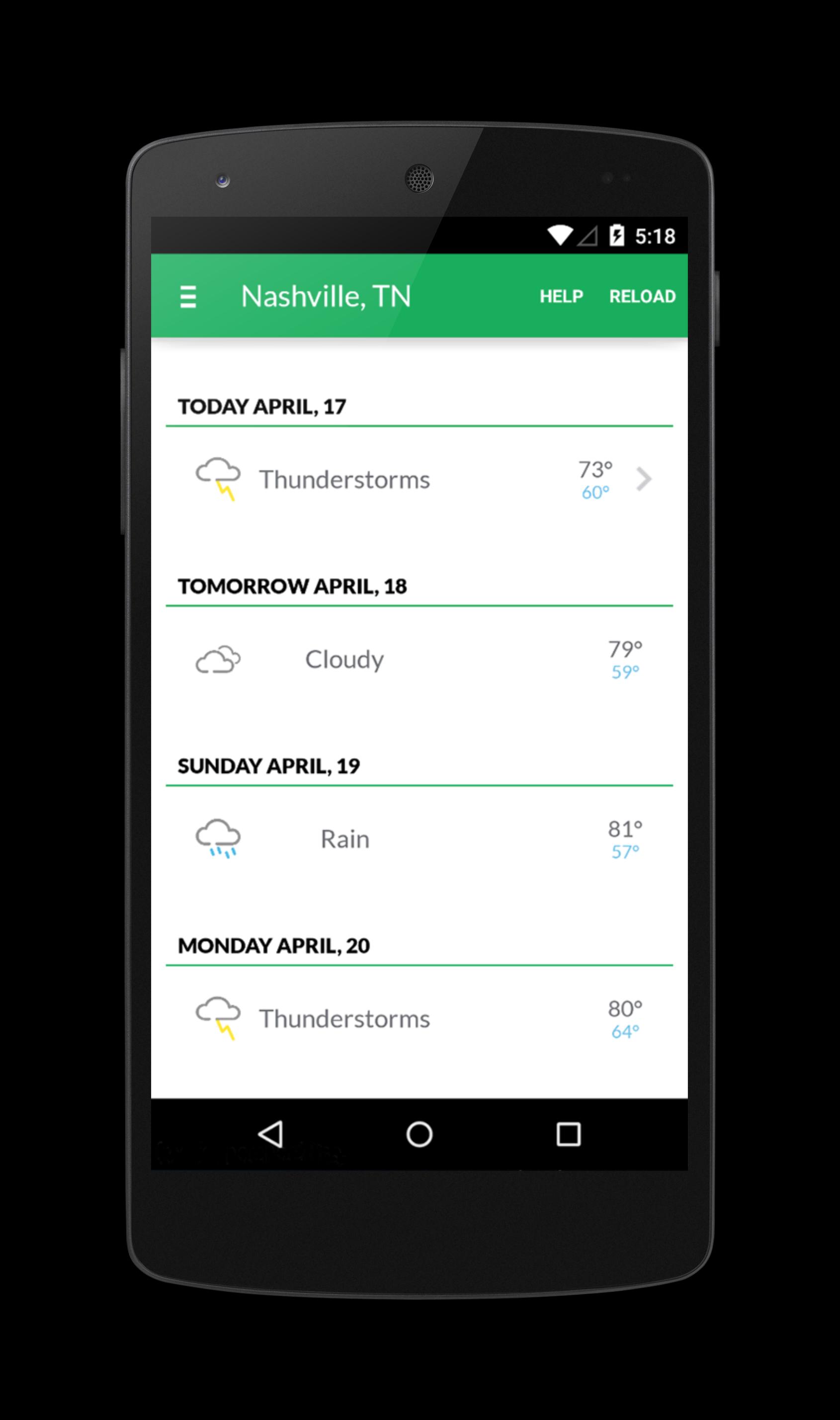
Task: Go back with the system back button
Action: [270, 1135]
